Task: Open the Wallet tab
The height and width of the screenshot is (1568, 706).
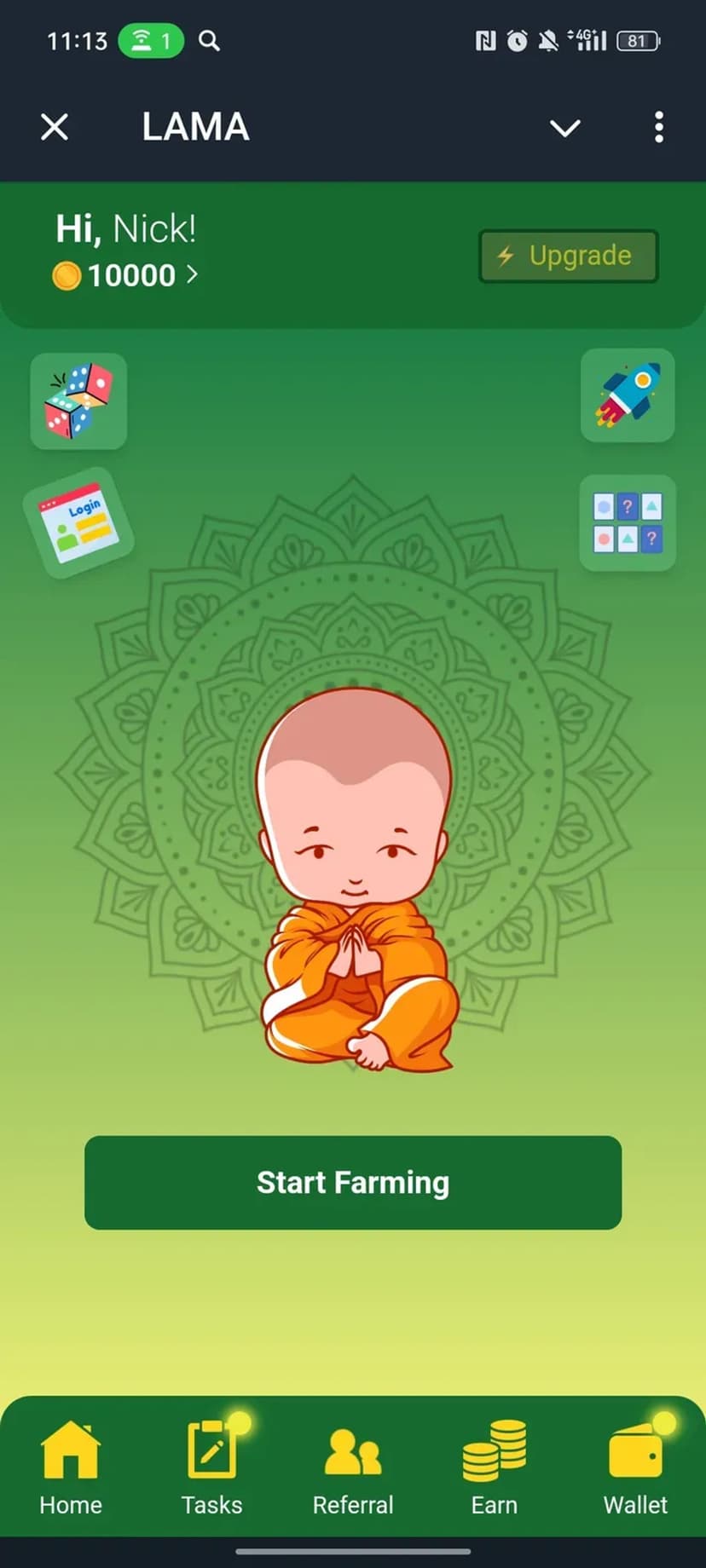Action: [x=635, y=1467]
